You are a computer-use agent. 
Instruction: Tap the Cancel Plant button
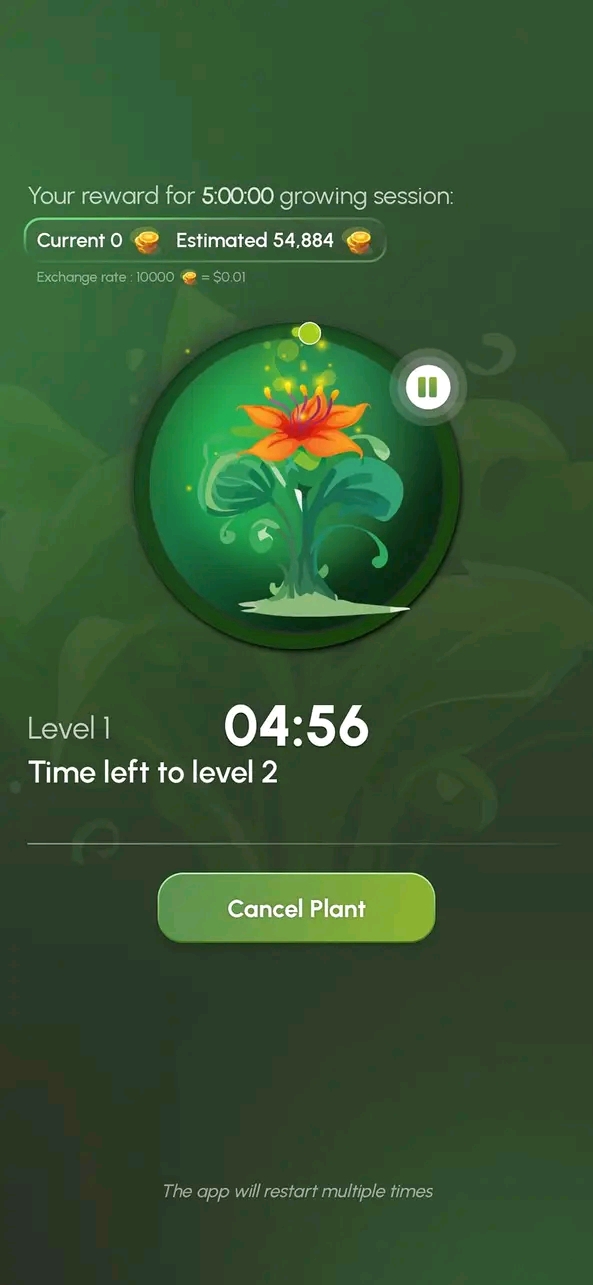[296, 908]
